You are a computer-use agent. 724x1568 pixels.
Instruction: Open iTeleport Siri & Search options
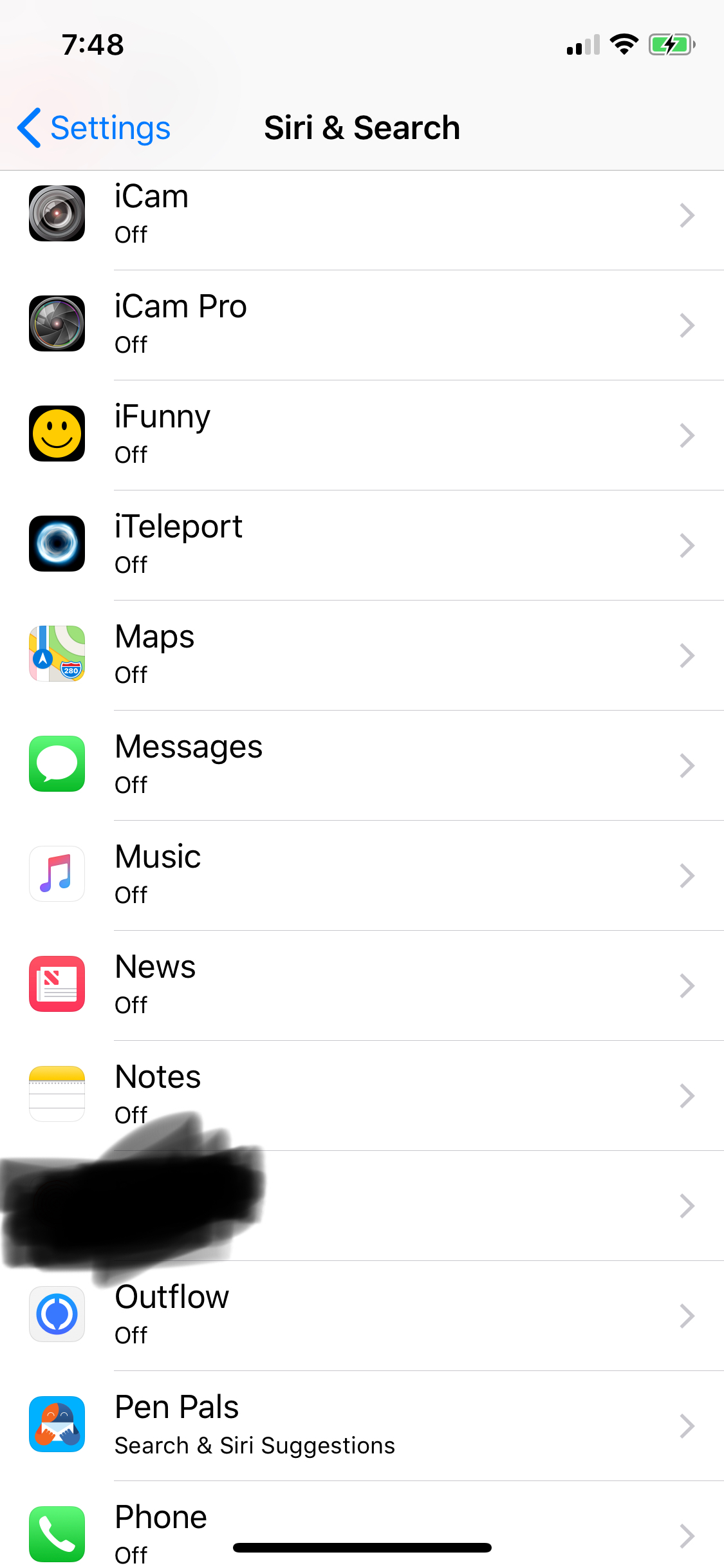pyautogui.click(x=362, y=545)
